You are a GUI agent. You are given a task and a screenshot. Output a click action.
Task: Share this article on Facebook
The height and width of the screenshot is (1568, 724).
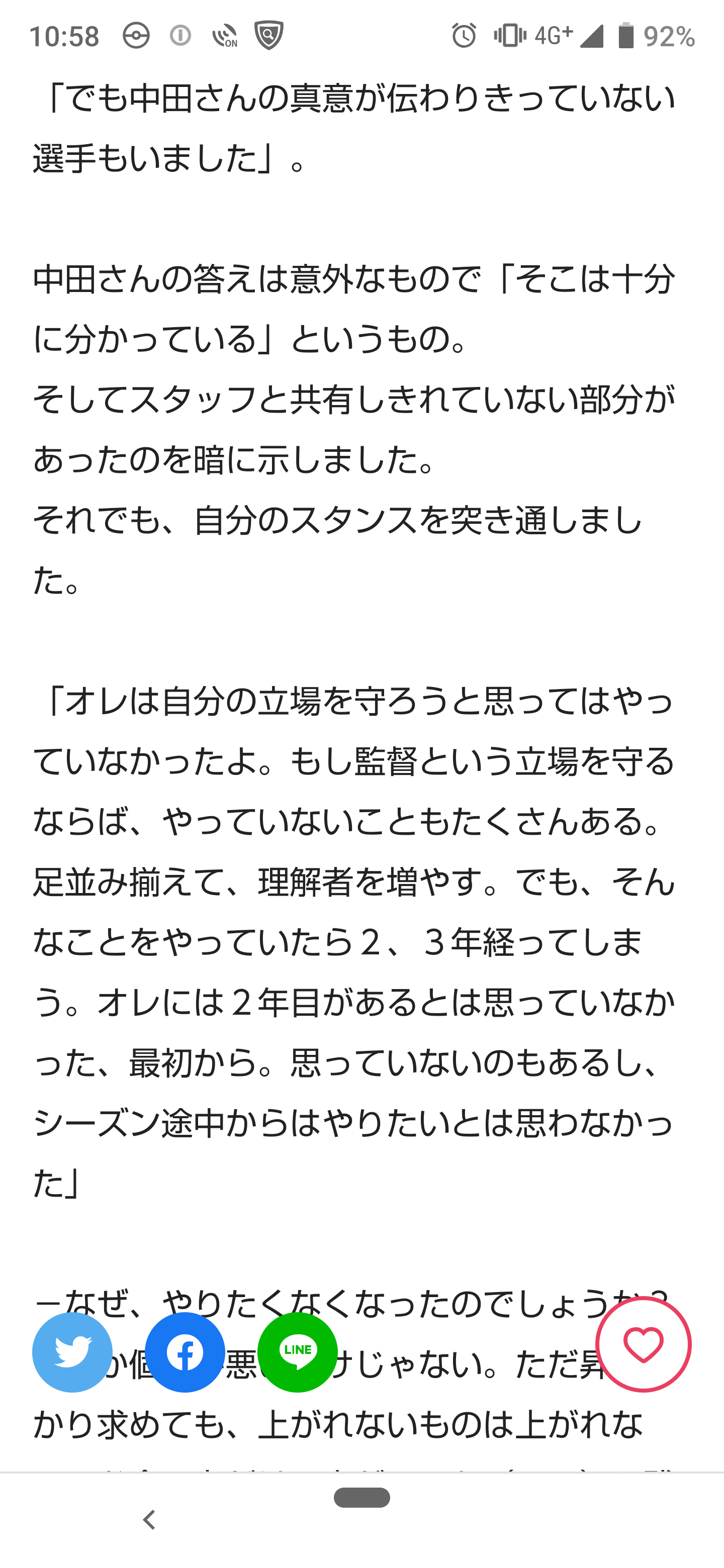[x=185, y=1352]
